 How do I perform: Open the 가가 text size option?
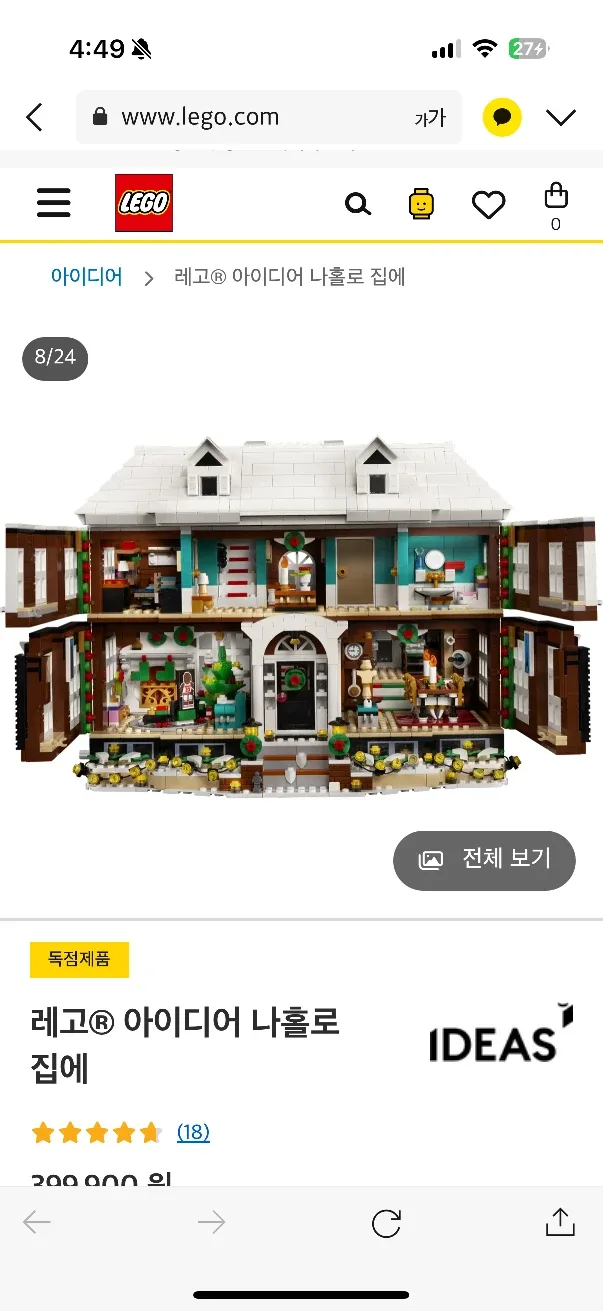[x=429, y=118]
